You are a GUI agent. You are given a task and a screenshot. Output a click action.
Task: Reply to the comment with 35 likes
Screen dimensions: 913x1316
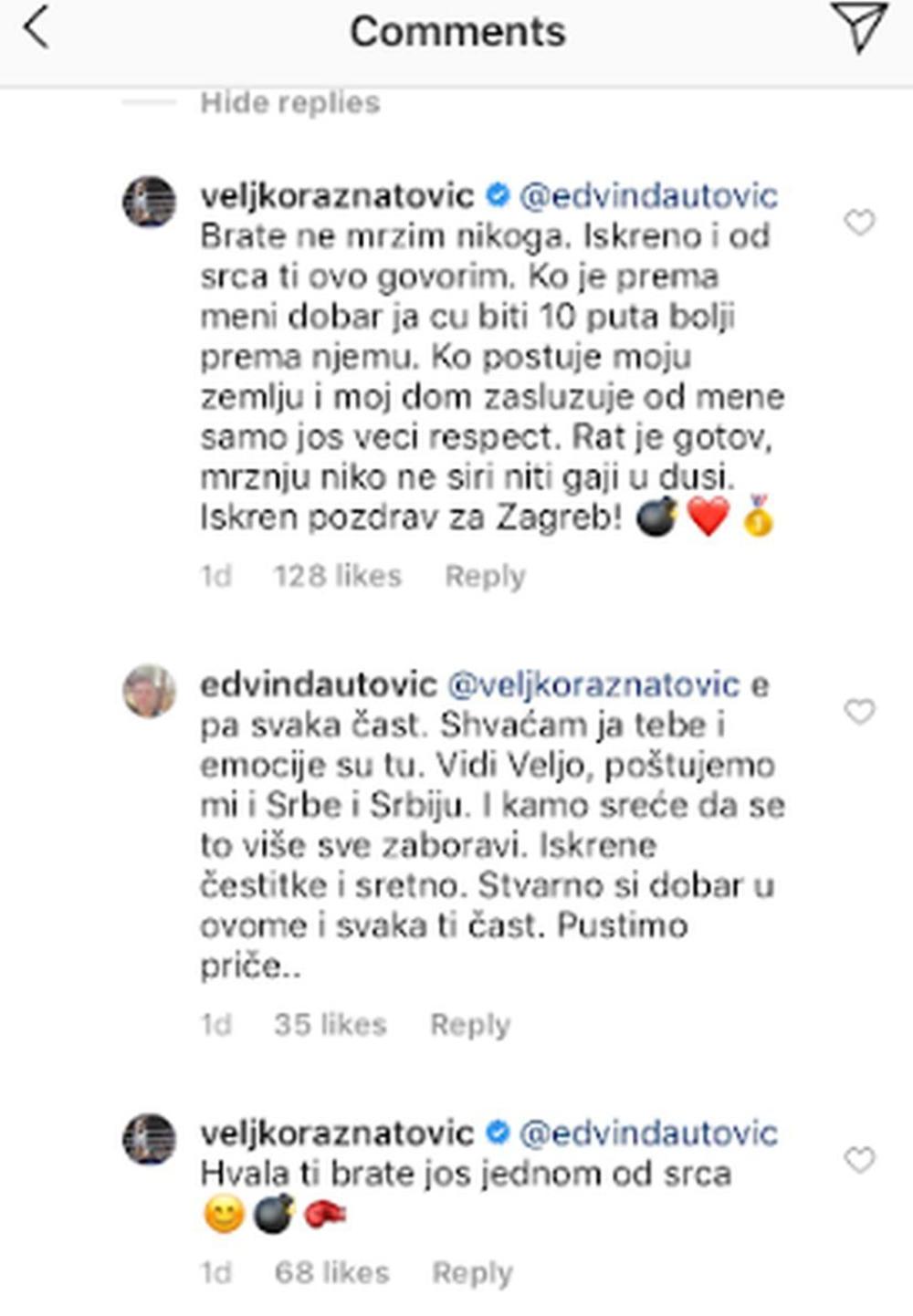(x=470, y=1024)
